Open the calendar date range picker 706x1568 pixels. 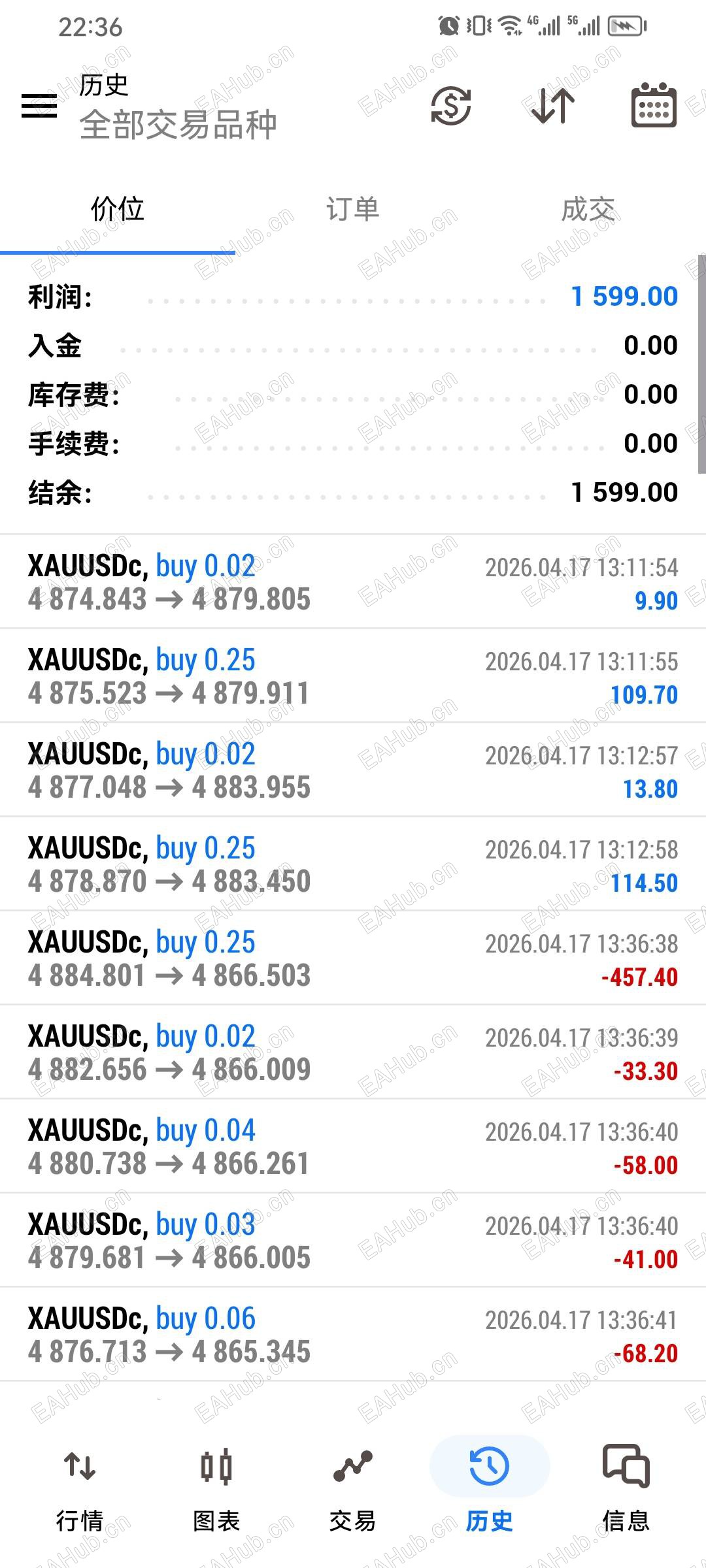point(653,105)
